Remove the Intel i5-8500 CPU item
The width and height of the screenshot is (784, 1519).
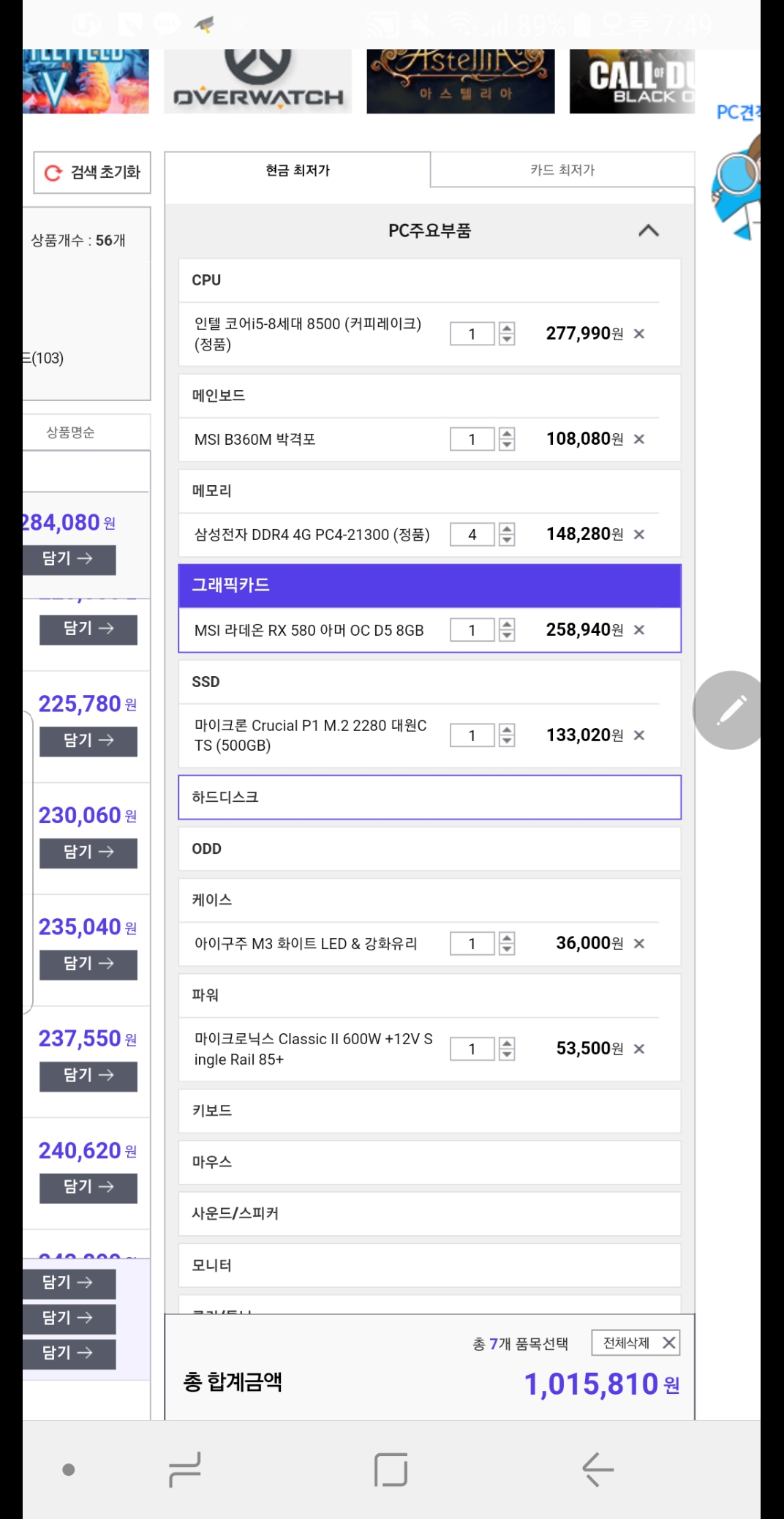coord(639,334)
